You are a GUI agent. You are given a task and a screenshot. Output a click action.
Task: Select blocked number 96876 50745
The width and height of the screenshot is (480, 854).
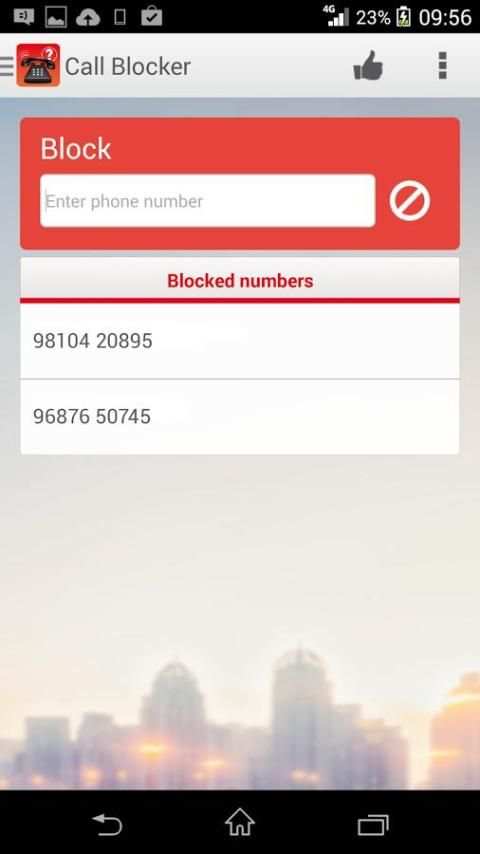tap(240, 417)
